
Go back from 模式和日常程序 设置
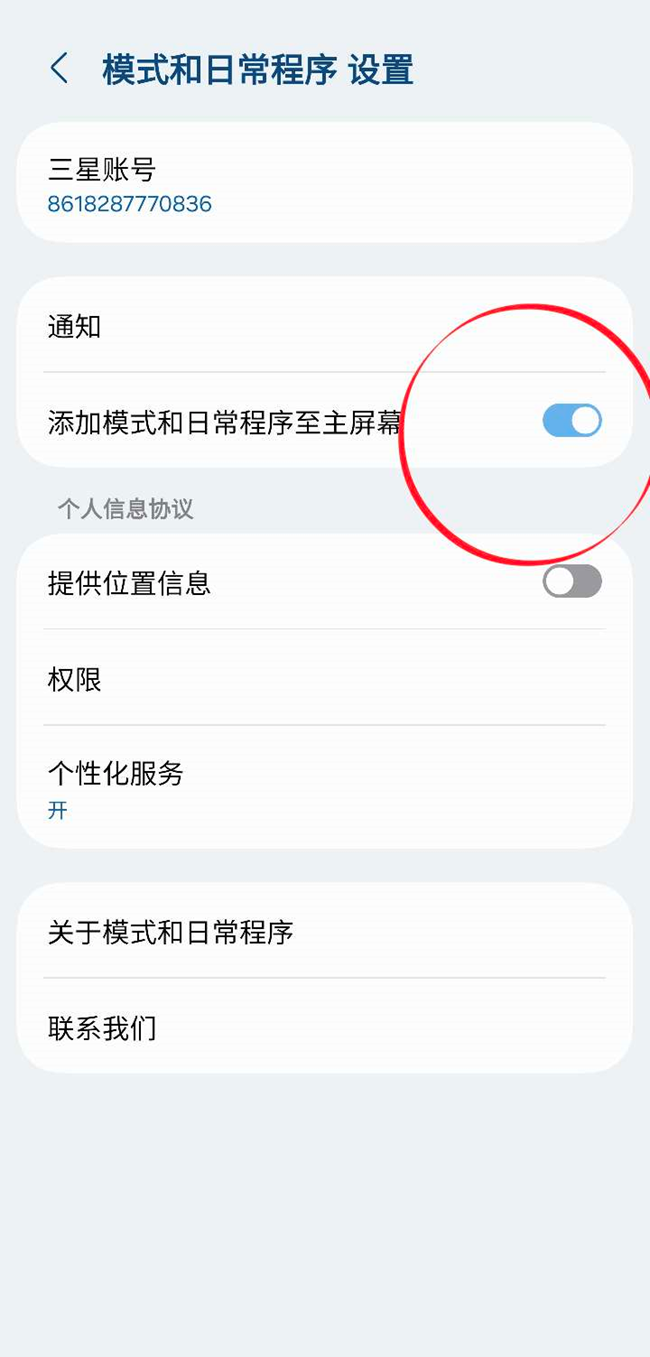[59, 69]
